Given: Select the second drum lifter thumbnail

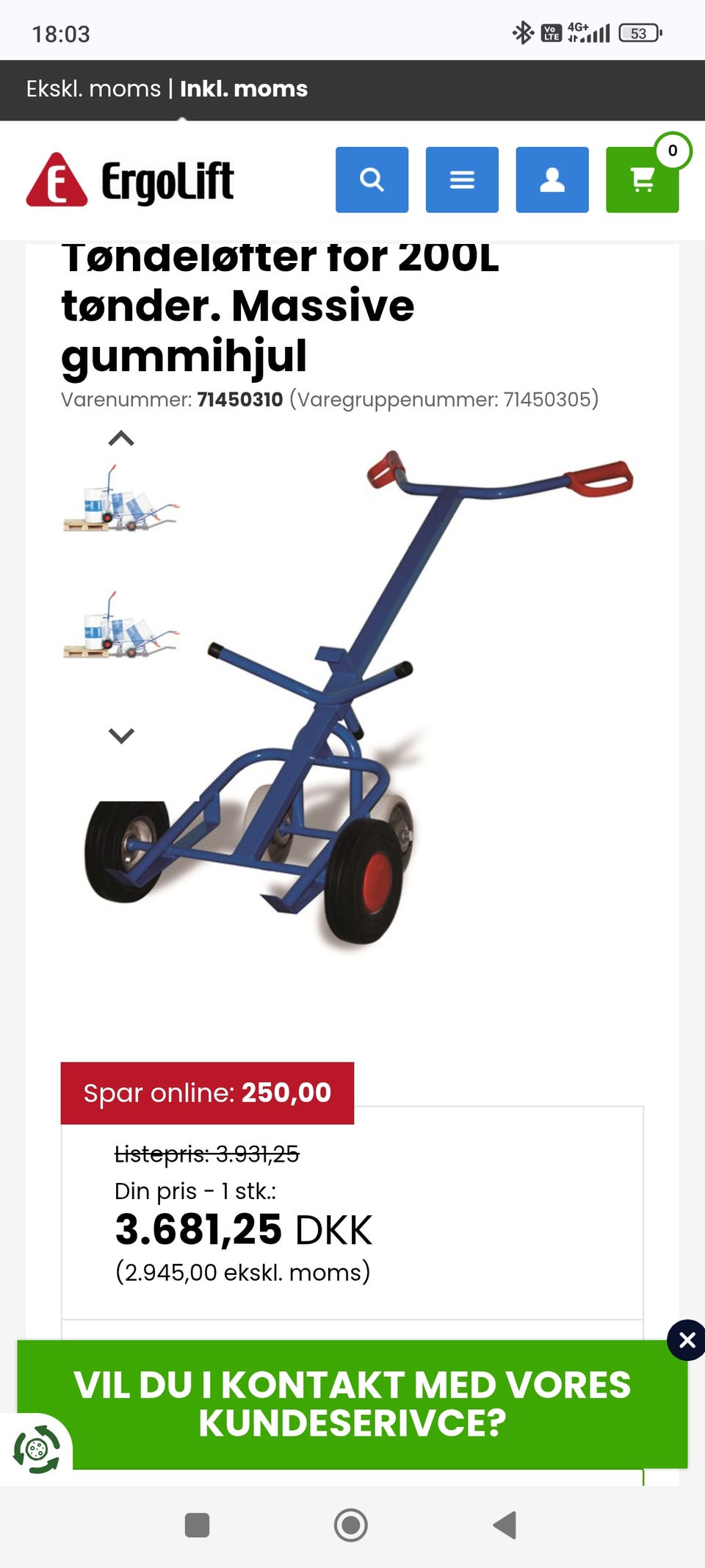Looking at the screenshot, I should pos(121,626).
